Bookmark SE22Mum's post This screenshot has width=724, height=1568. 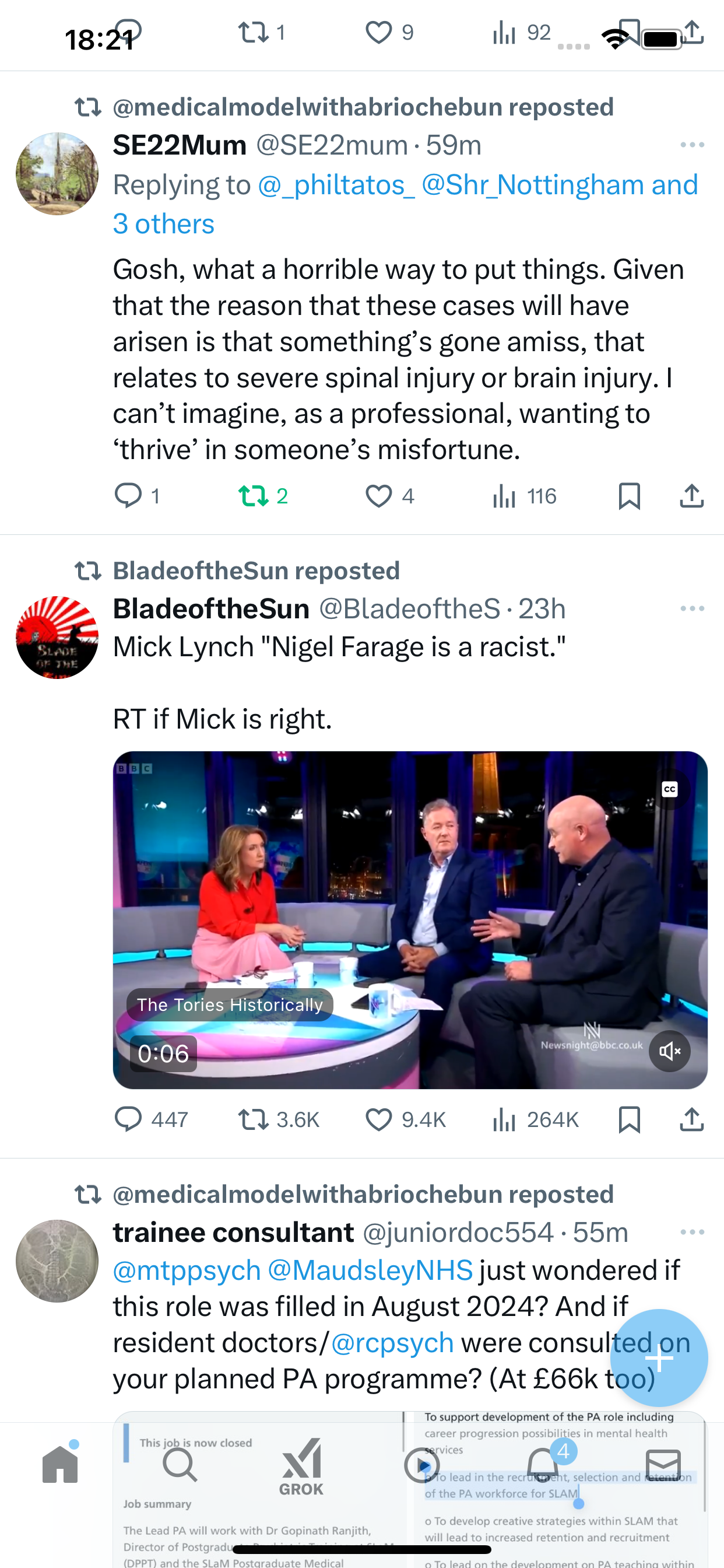click(x=629, y=496)
